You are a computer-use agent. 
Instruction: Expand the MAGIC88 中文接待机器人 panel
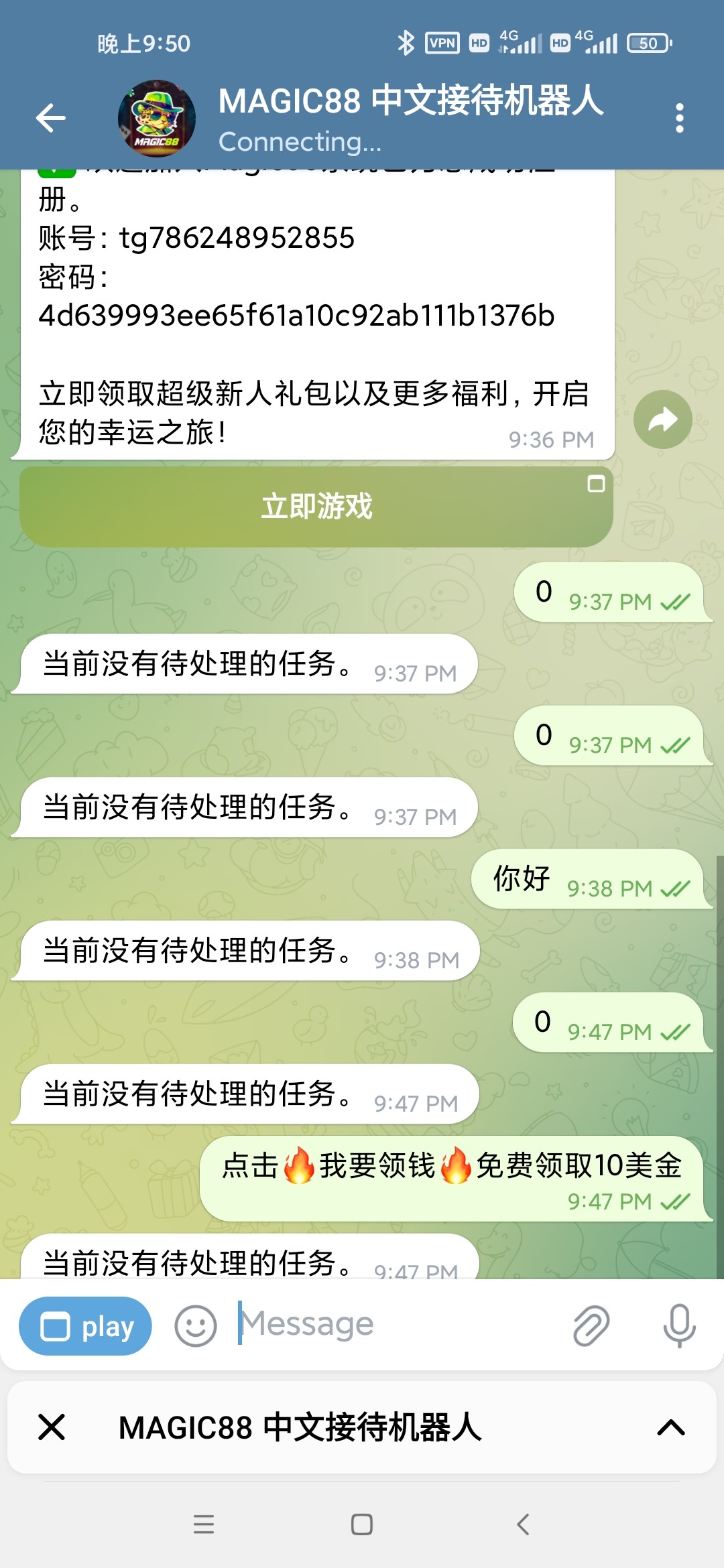tap(671, 1427)
